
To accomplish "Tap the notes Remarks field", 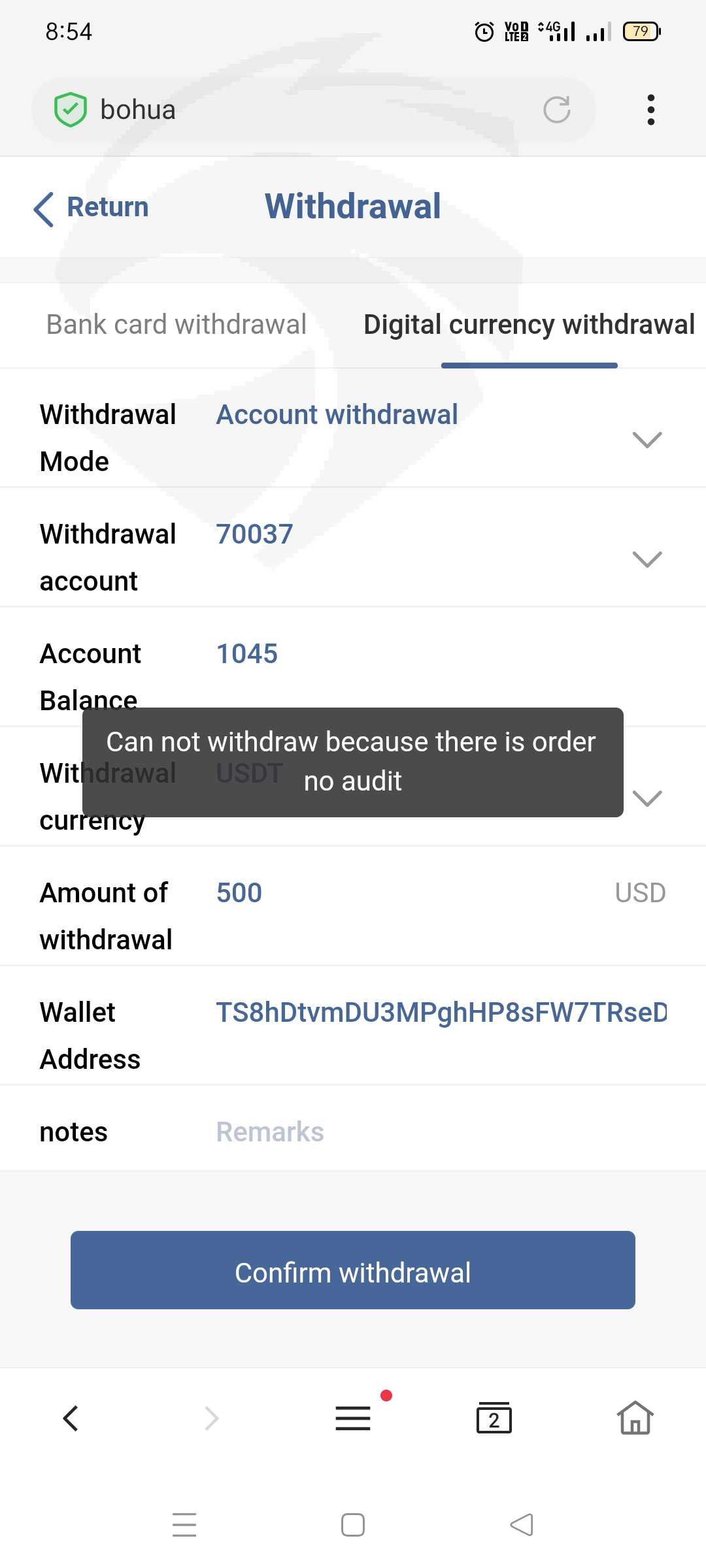I will click(441, 1132).
